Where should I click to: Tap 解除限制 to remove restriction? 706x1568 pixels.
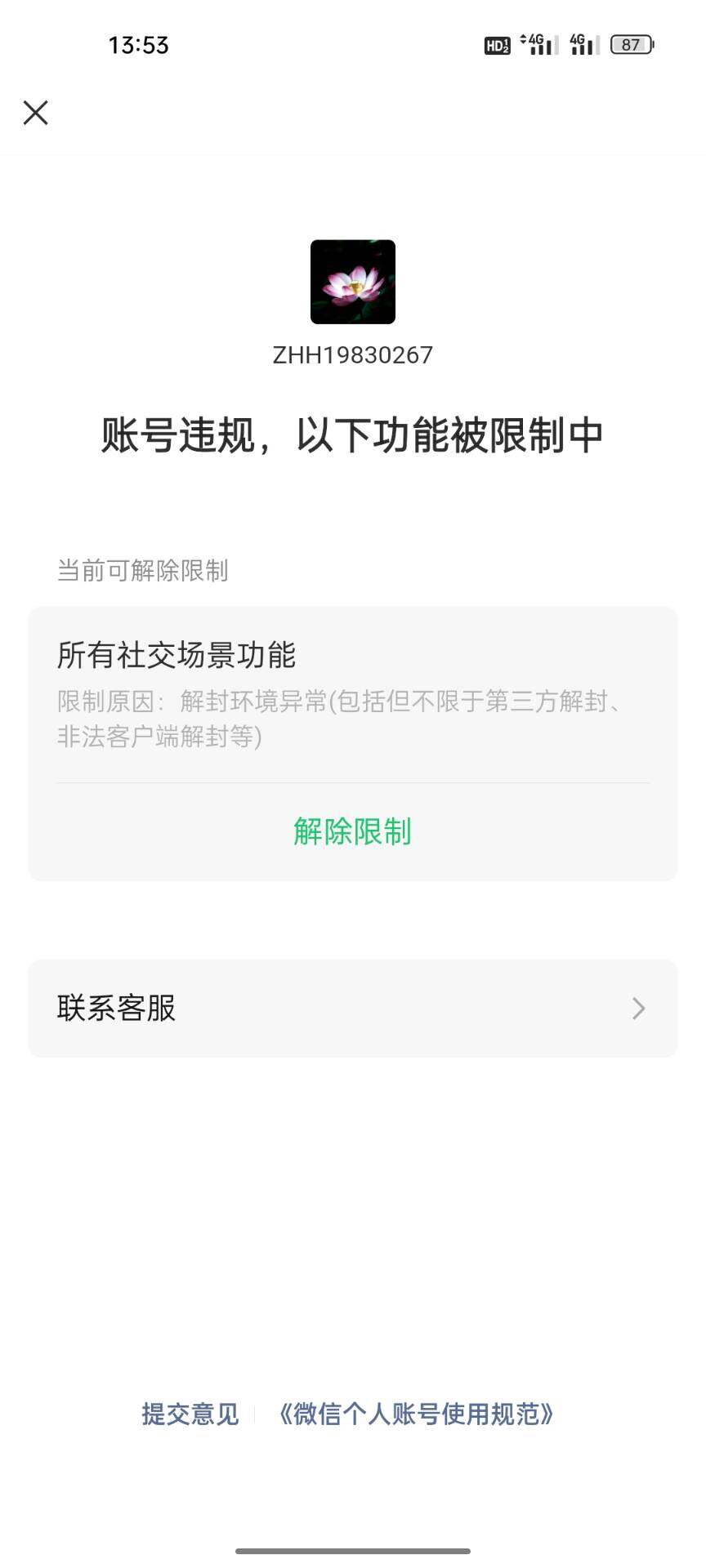click(352, 831)
